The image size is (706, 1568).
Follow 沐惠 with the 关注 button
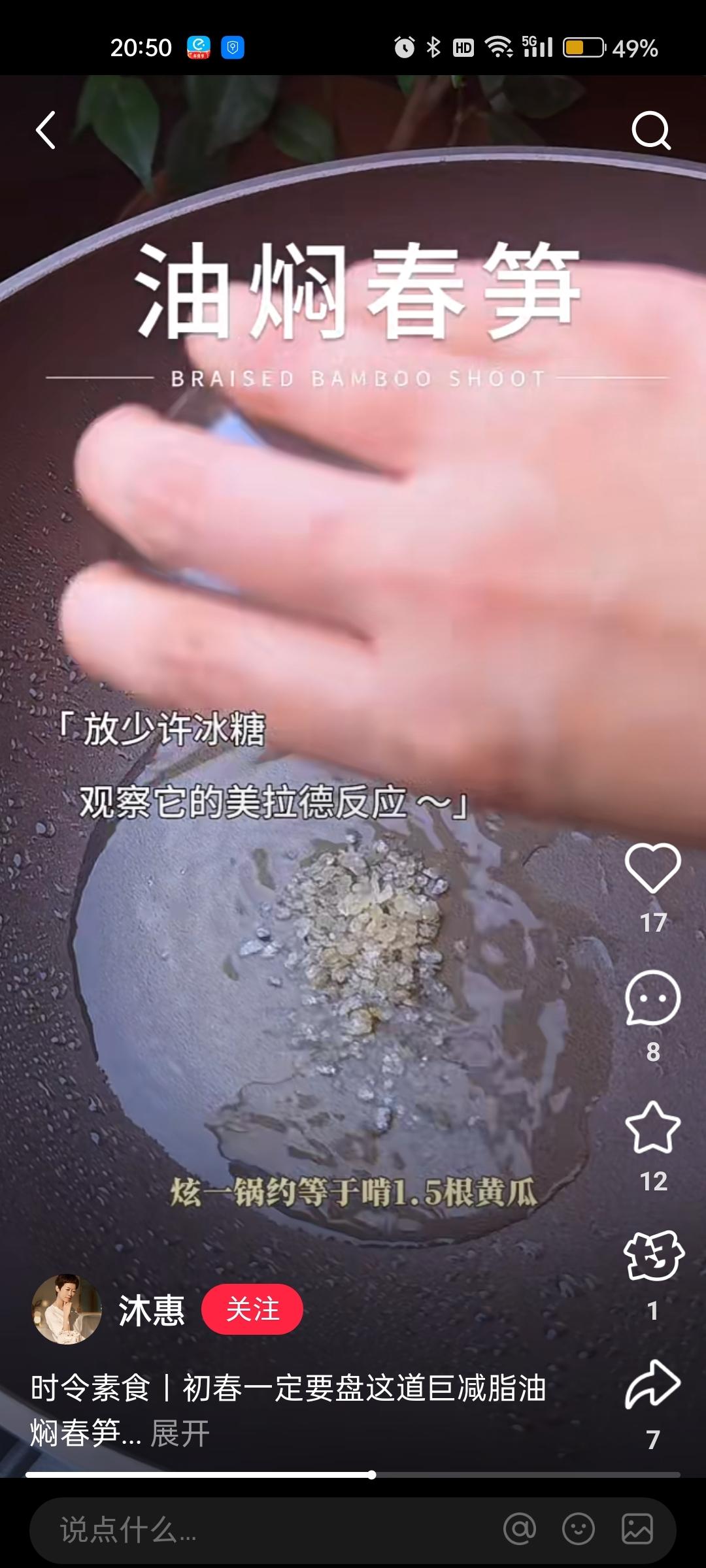pos(254,1309)
